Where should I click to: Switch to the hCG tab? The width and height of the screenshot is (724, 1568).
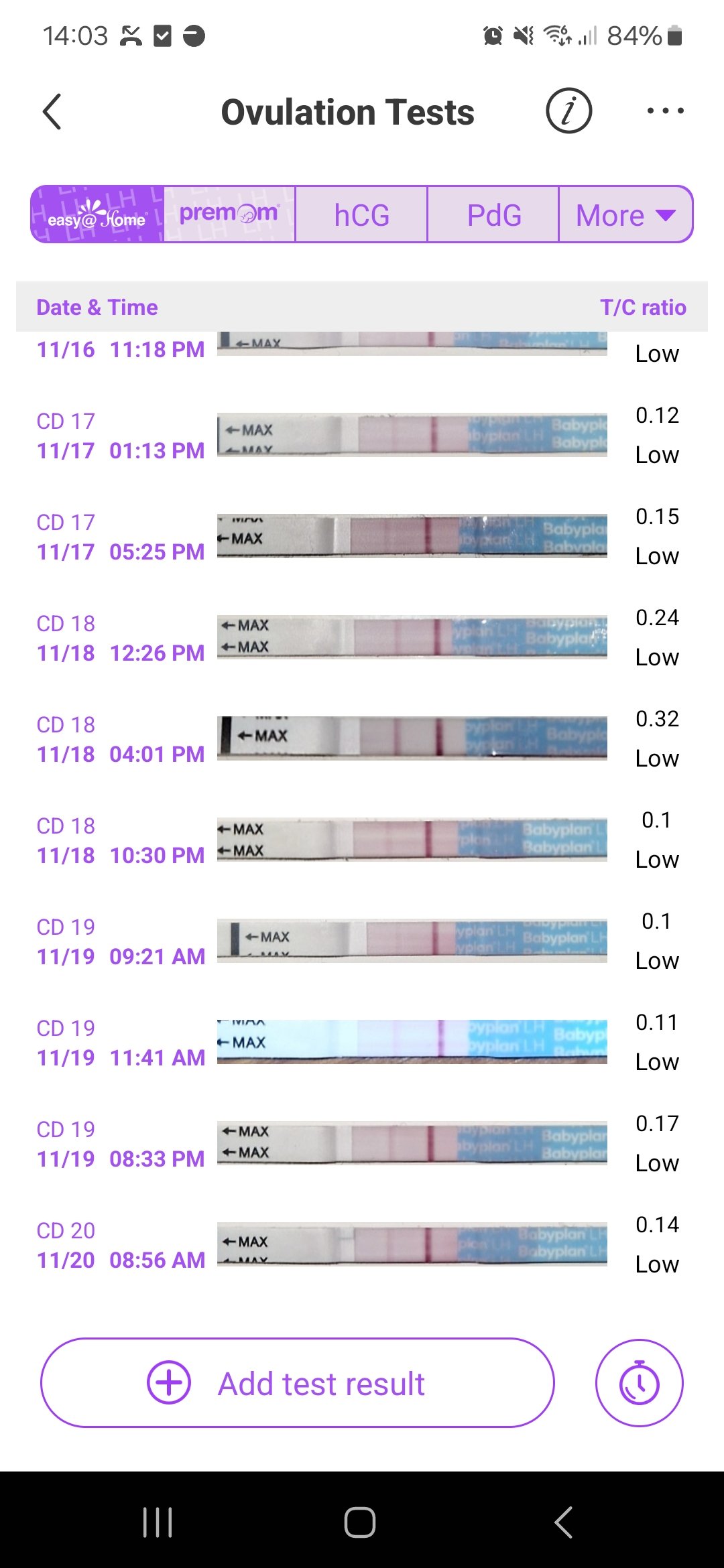tap(361, 215)
